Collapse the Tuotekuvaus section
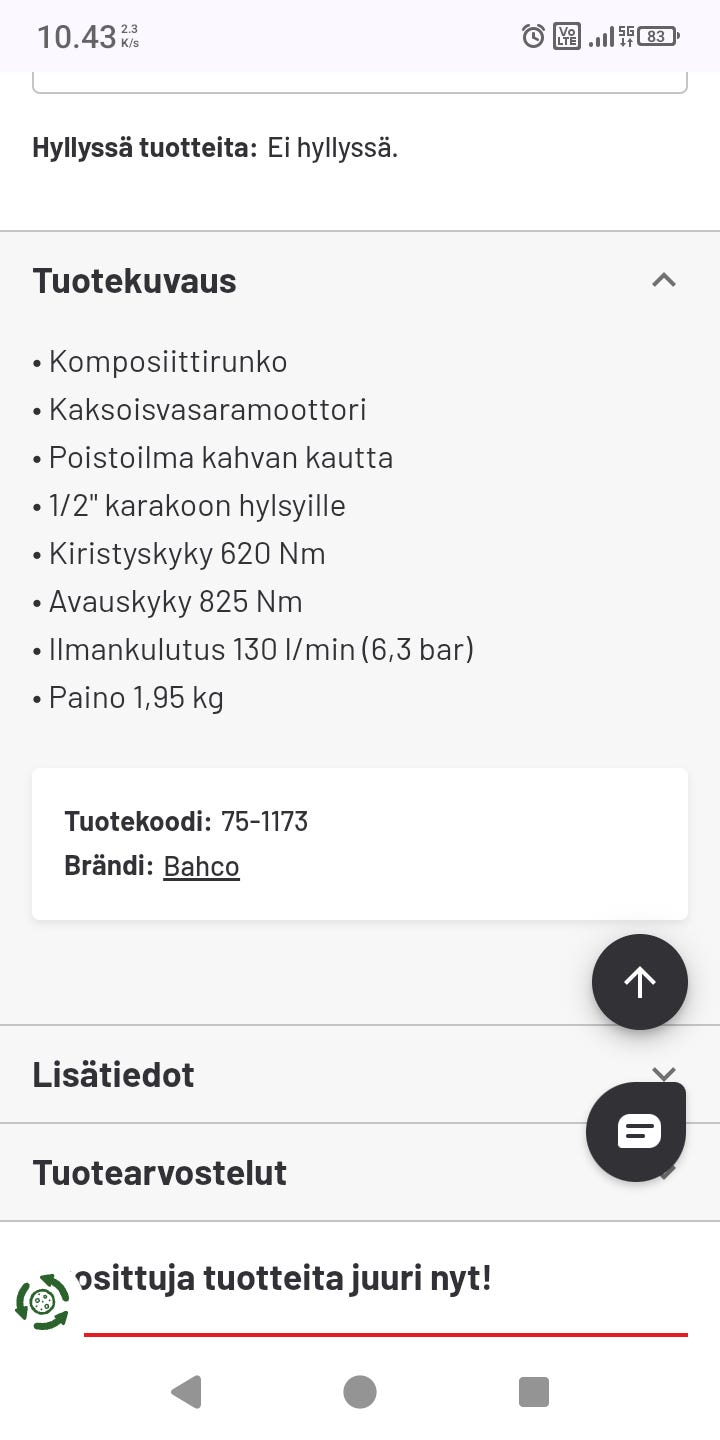The height and width of the screenshot is (1440, 720). (x=664, y=280)
